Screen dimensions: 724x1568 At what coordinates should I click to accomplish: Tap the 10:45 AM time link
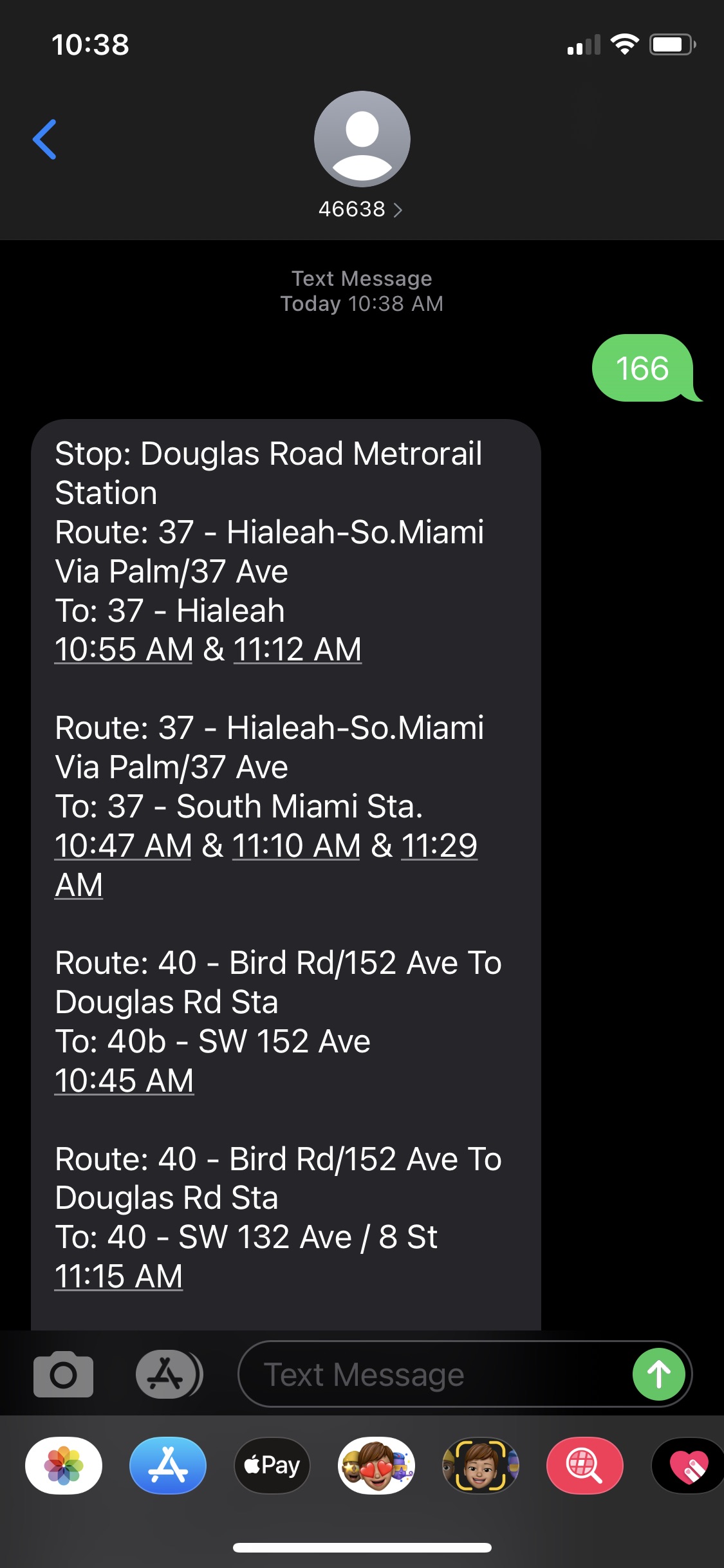124,1081
